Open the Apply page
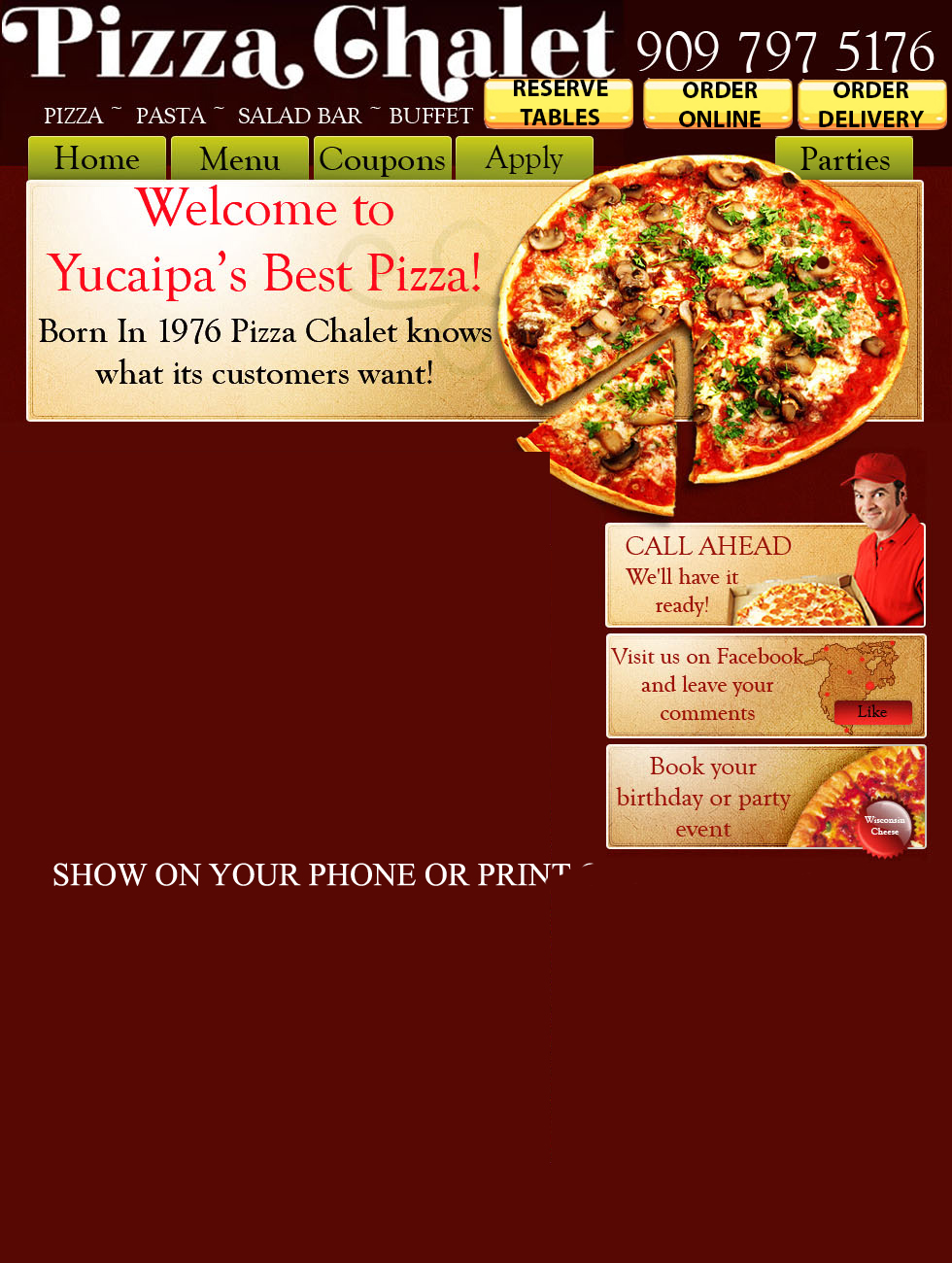 click(524, 157)
